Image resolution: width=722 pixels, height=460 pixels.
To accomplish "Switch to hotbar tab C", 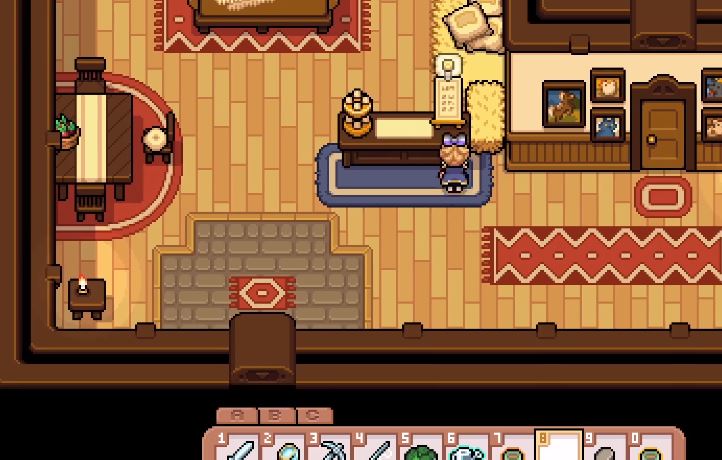I will [313, 415].
